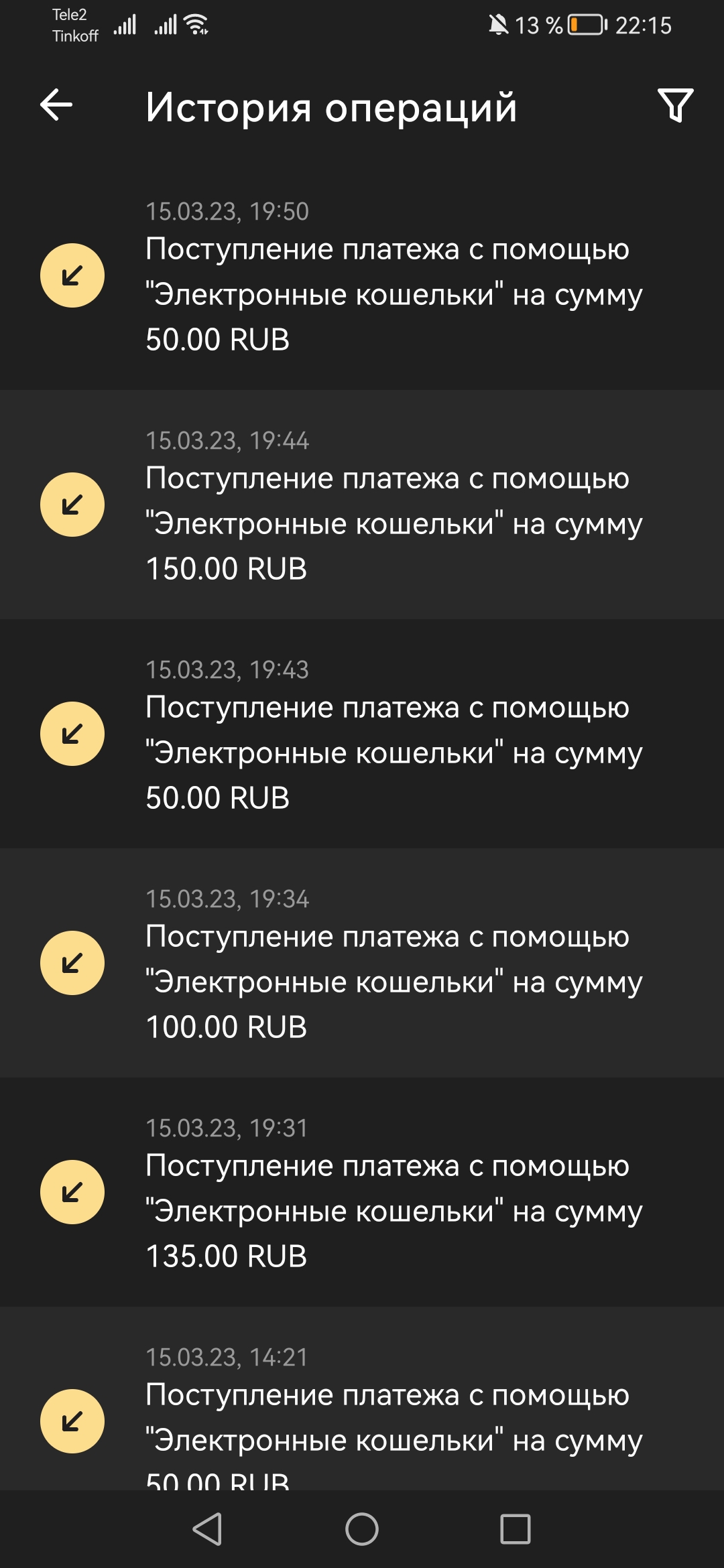
Task: Go back using the top arrow
Action: 56,105
